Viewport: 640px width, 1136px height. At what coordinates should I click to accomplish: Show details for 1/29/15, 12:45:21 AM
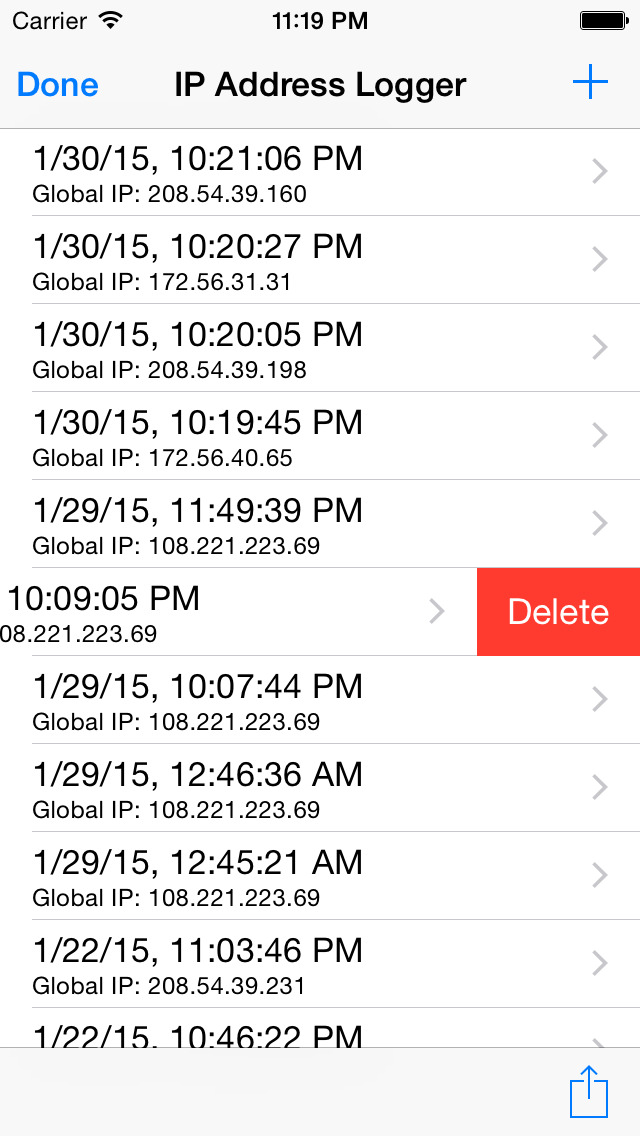coord(320,877)
